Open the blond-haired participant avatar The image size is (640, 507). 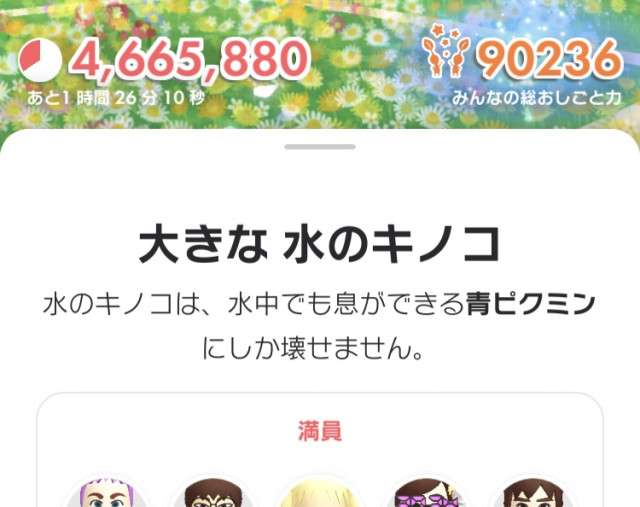pyautogui.click(x=318, y=494)
